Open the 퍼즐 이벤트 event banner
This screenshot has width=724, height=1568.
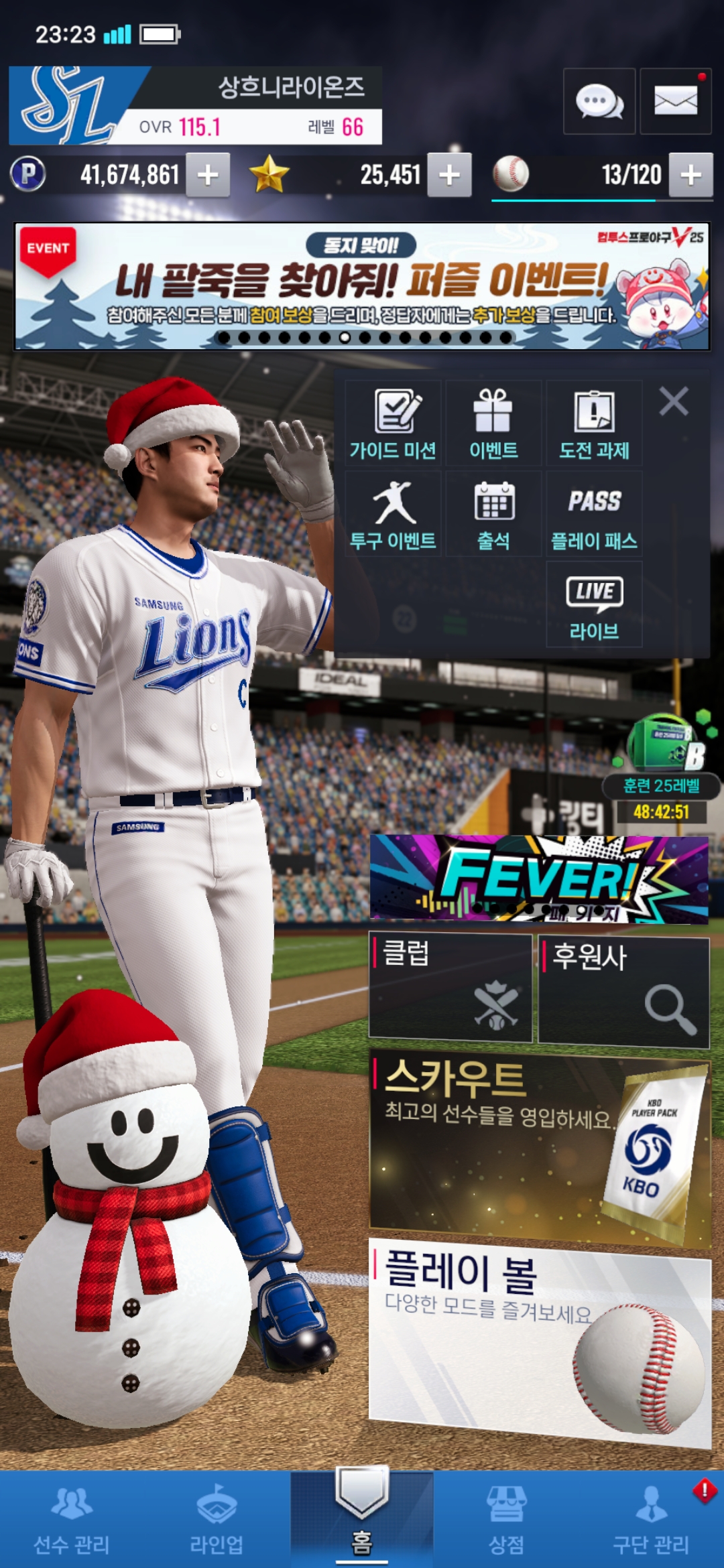point(362,287)
